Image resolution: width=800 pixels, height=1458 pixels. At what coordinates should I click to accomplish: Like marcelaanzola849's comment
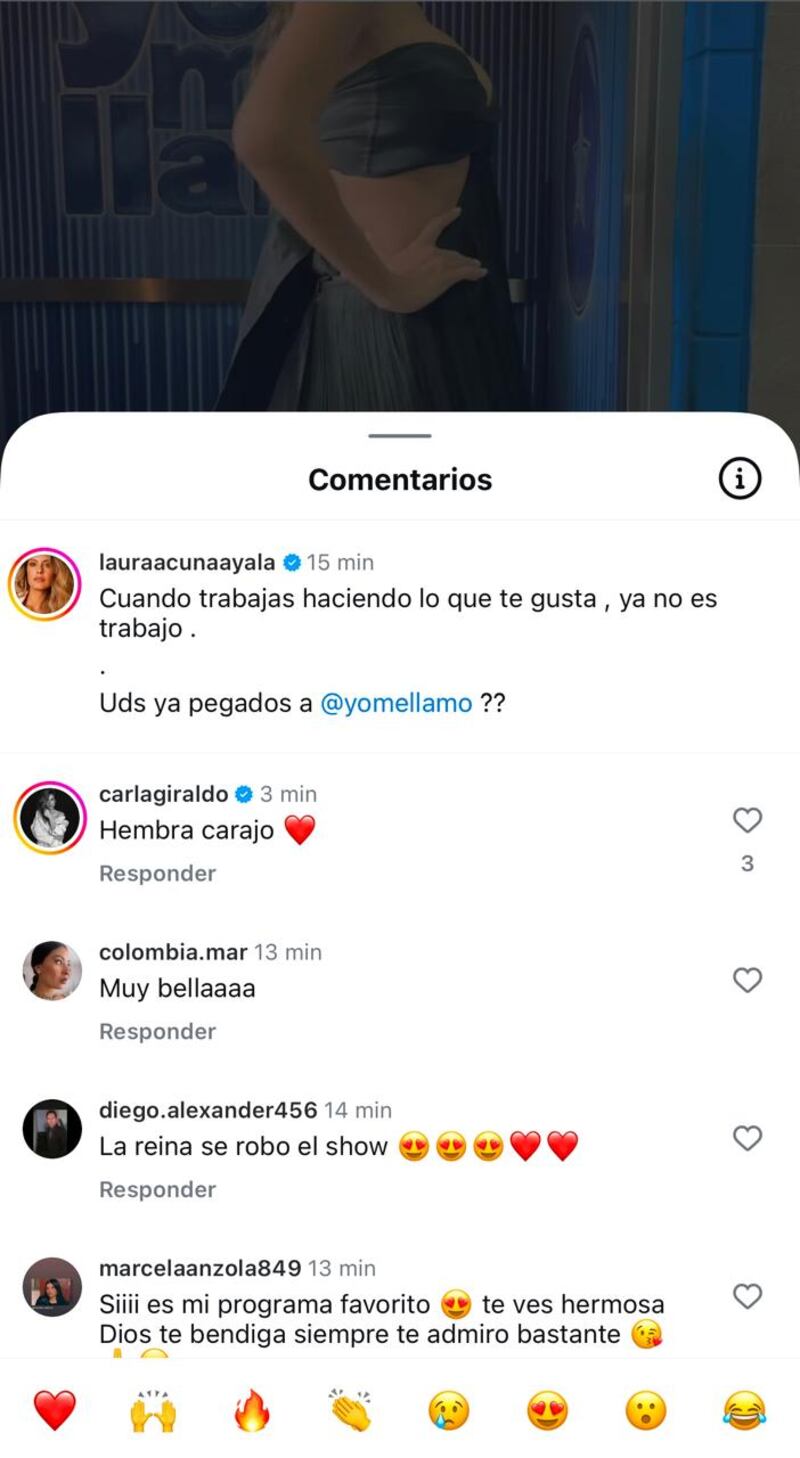pos(747,1297)
